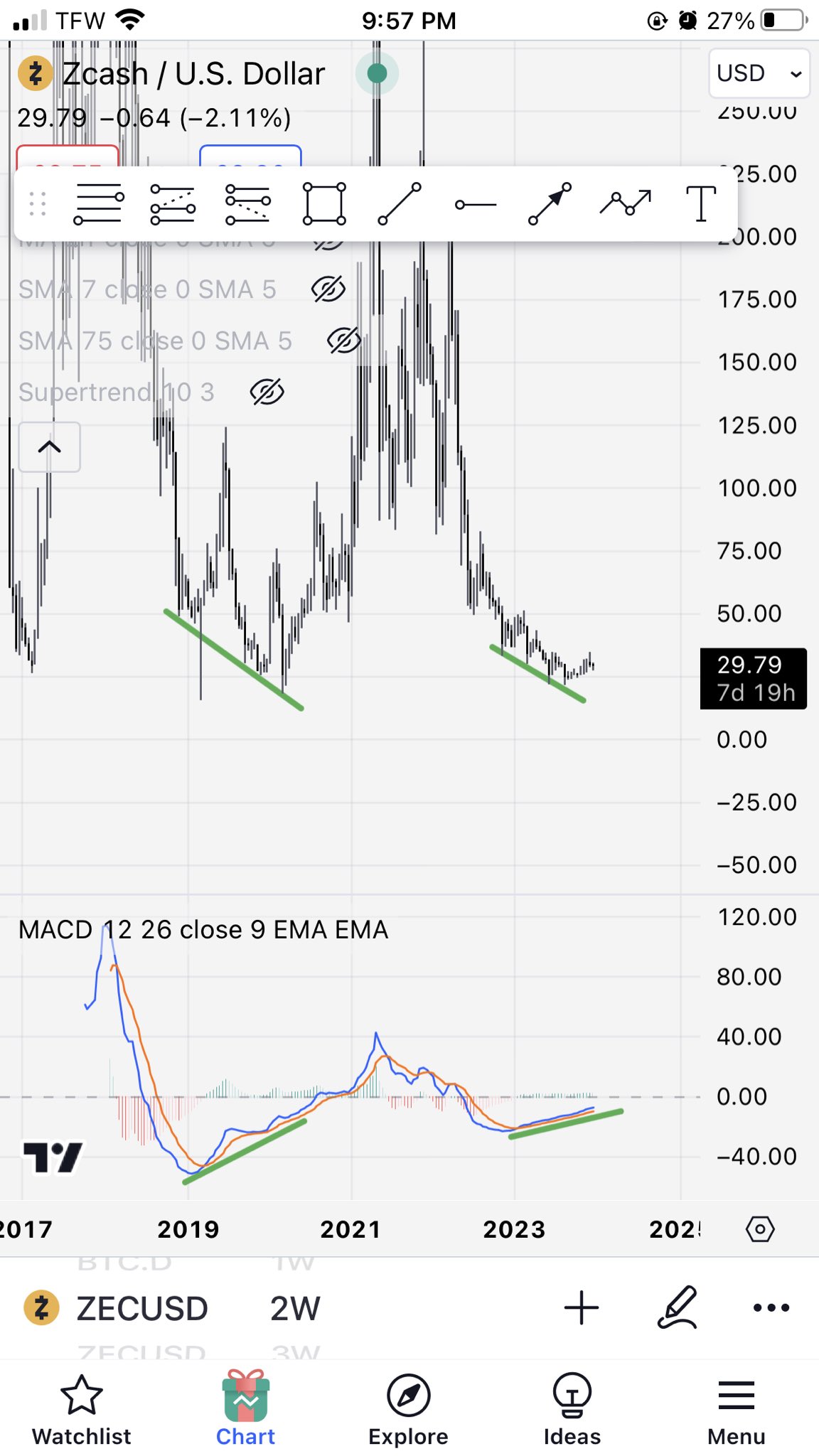Screen dimensions: 819x1456
Task: Open the drawing pencil tools
Action: (x=677, y=1307)
